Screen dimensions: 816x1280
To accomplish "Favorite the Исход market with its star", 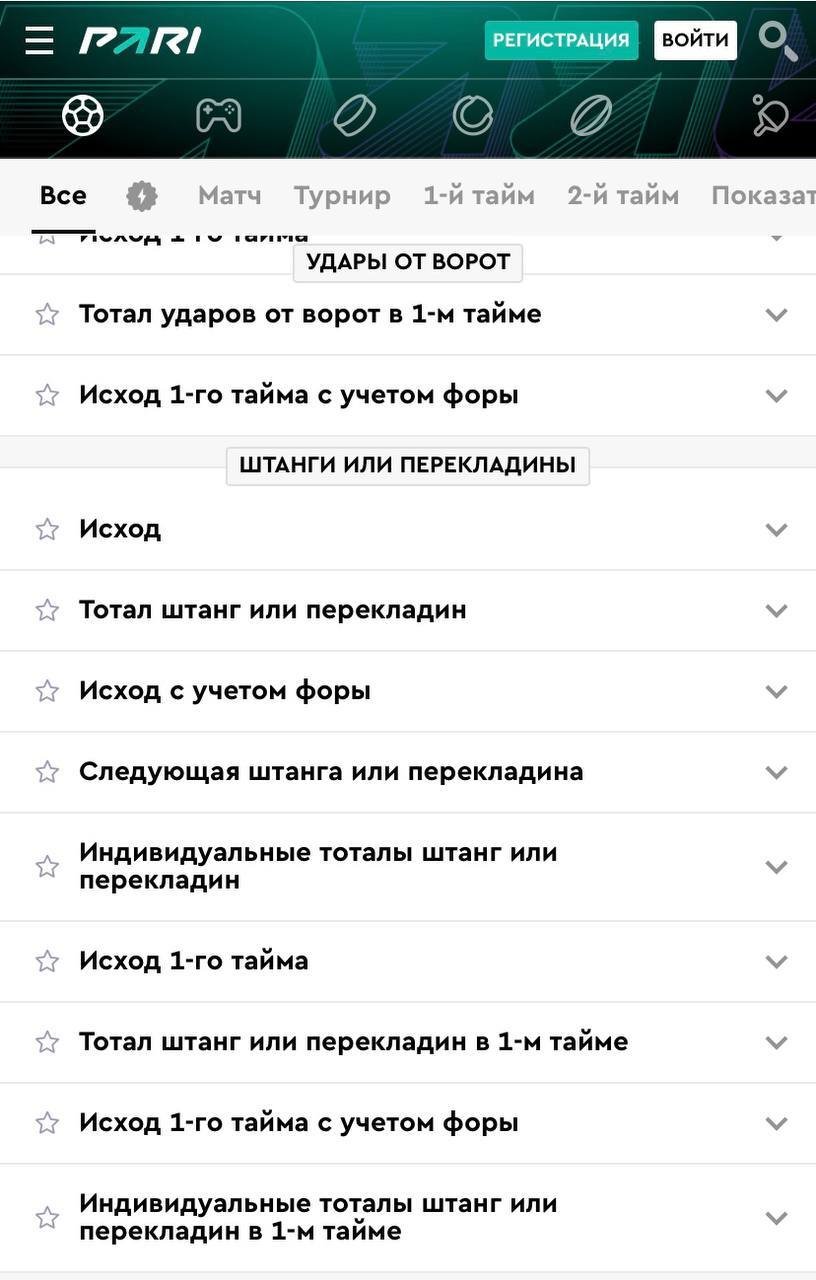I will [47, 529].
